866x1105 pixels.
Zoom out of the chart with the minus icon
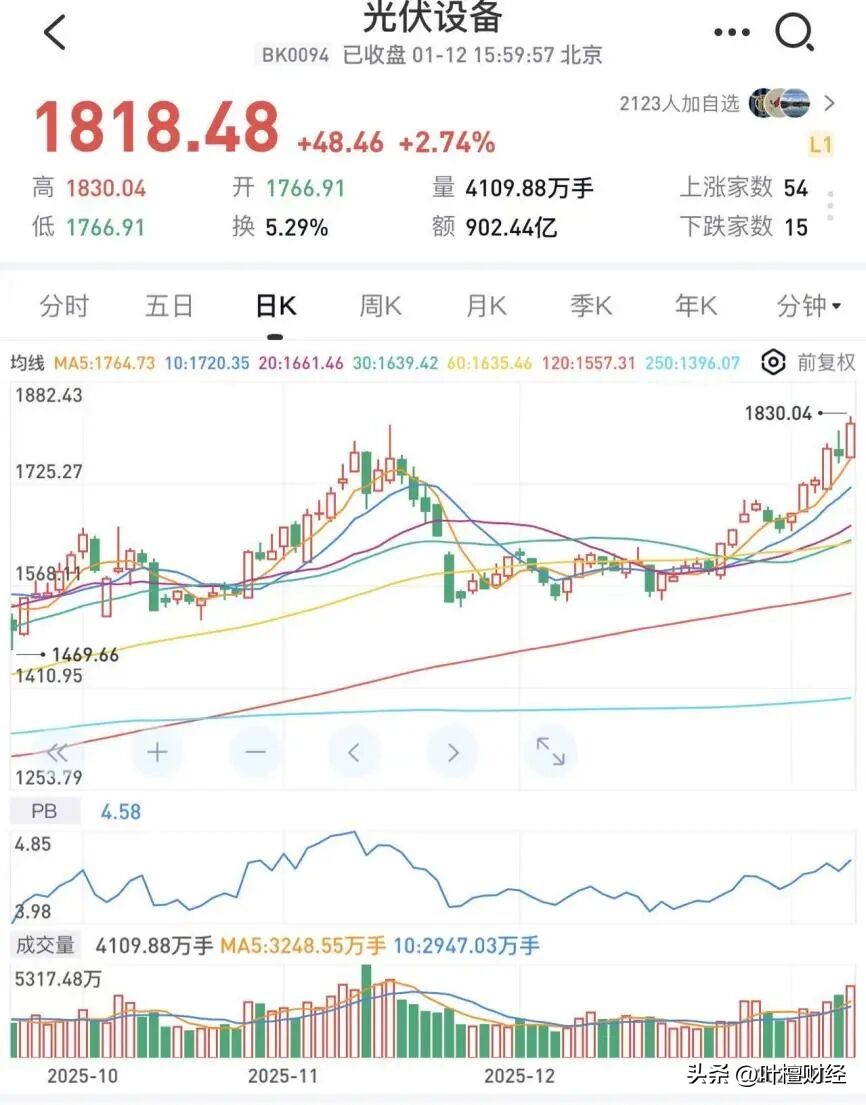click(255, 752)
